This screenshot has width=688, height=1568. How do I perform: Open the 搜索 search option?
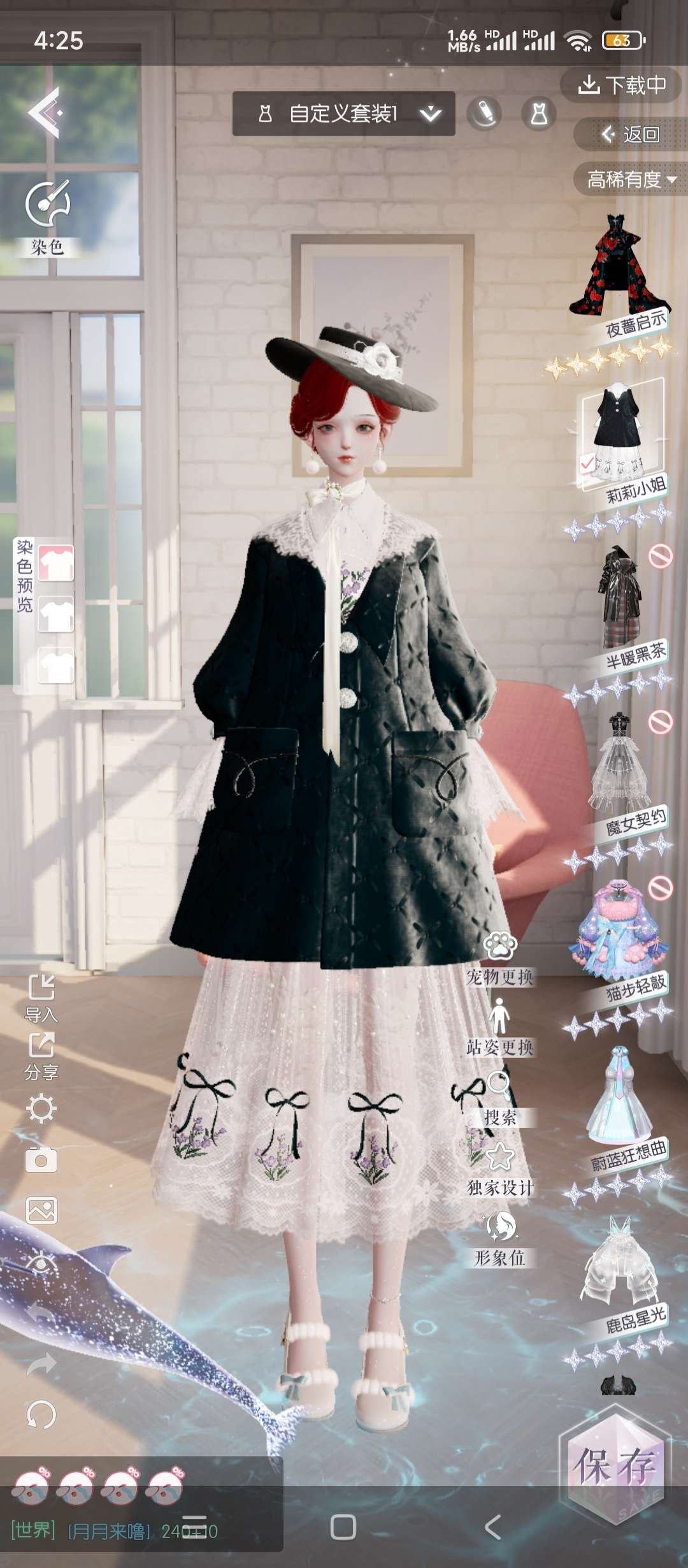coord(500,1096)
